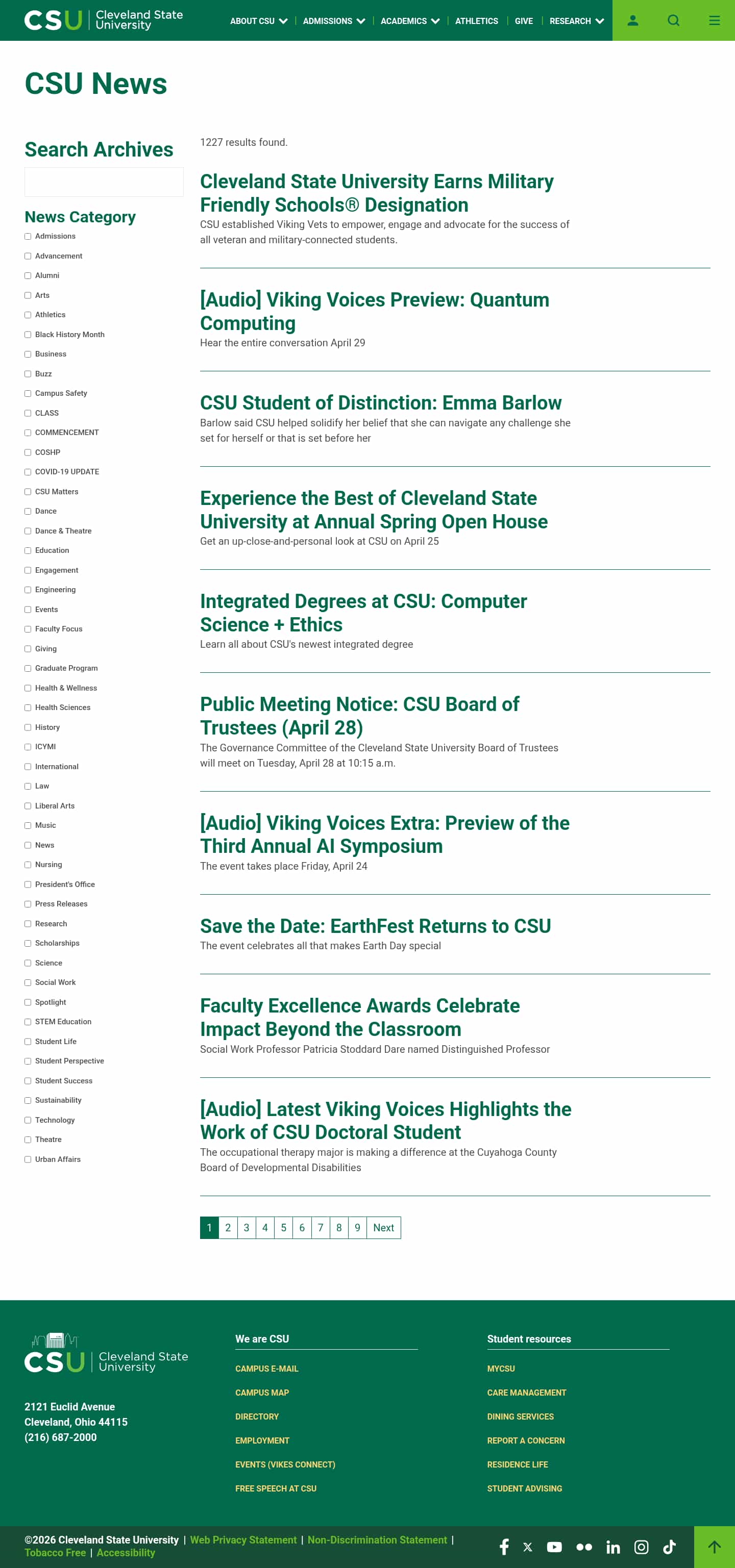The image size is (735, 1568).
Task: Open the EarthFest Returns to CSU article
Action: tap(375, 926)
